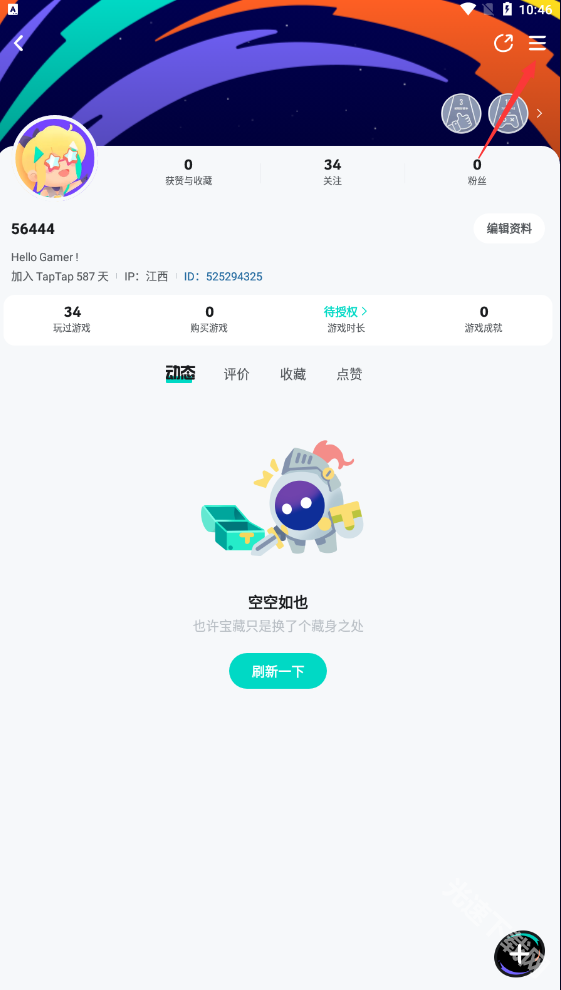Share the profile via the share icon
The image size is (561, 990).
pyautogui.click(x=503, y=43)
